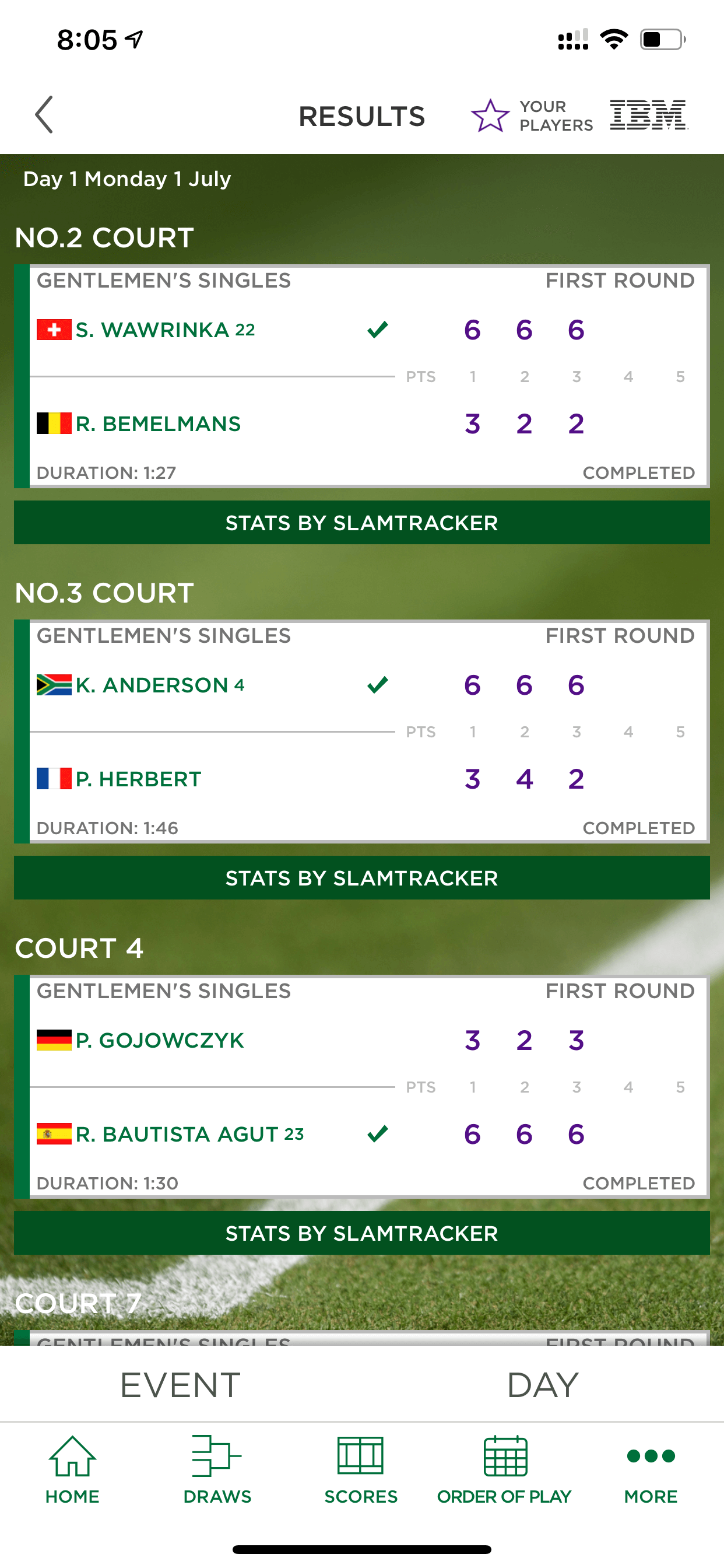Filter results by Day

tap(543, 1385)
